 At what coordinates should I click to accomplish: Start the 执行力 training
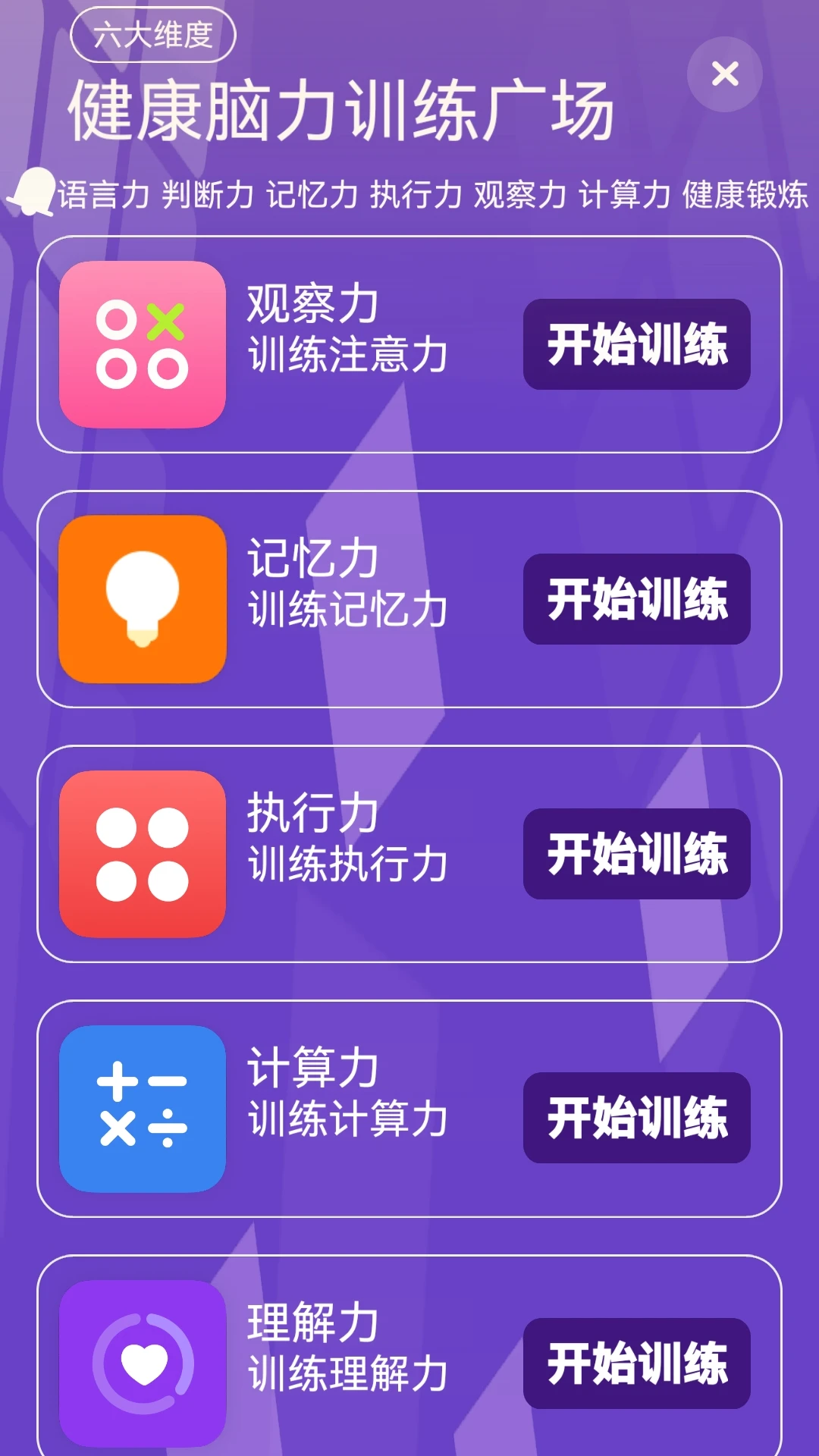637,854
